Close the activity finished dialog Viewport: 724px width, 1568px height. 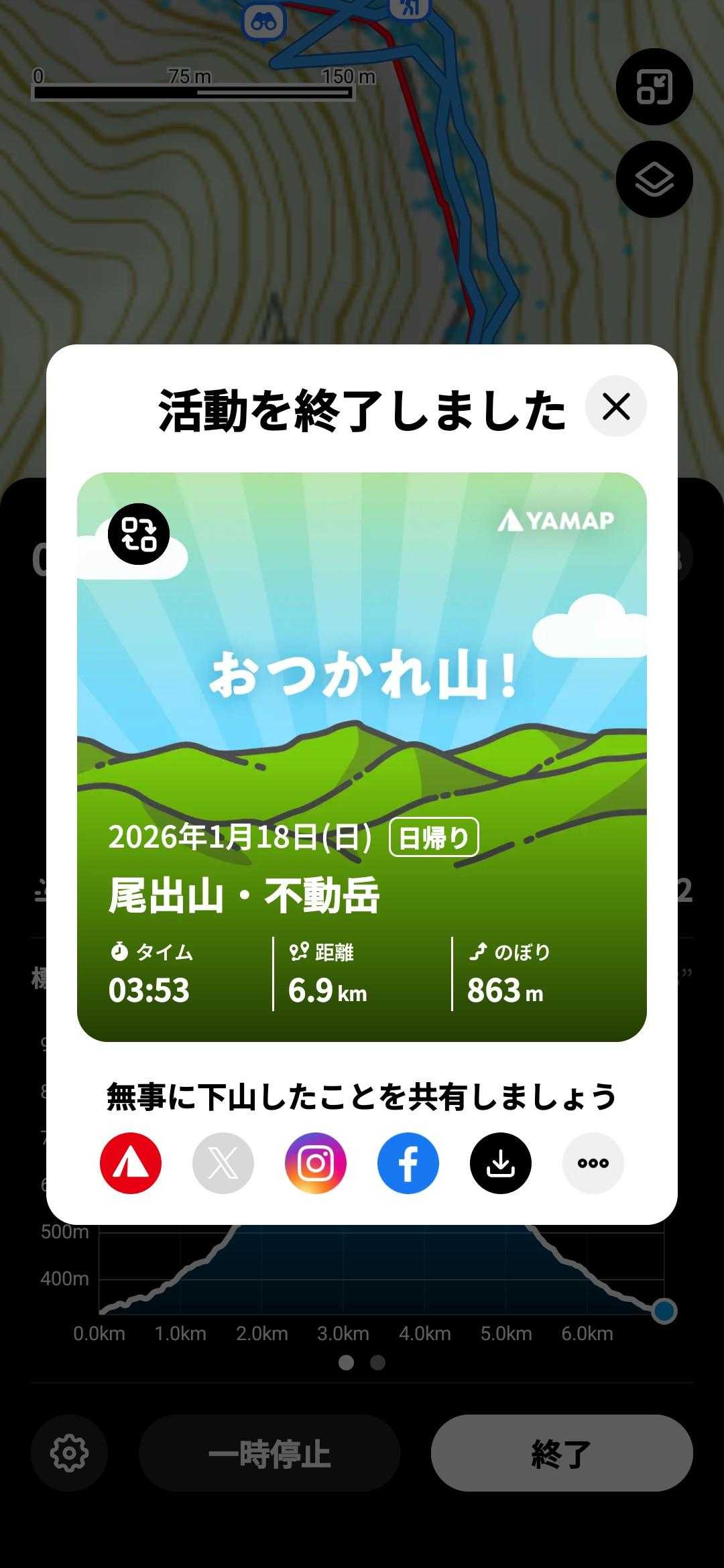coord(615,406)
